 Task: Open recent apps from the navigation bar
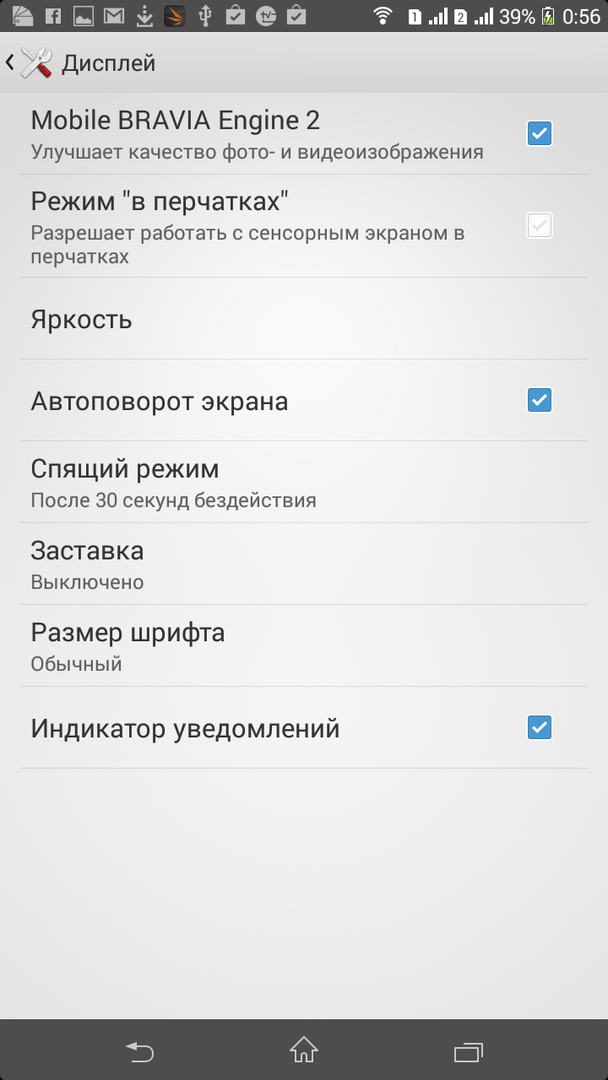(x=467, y=1050)
